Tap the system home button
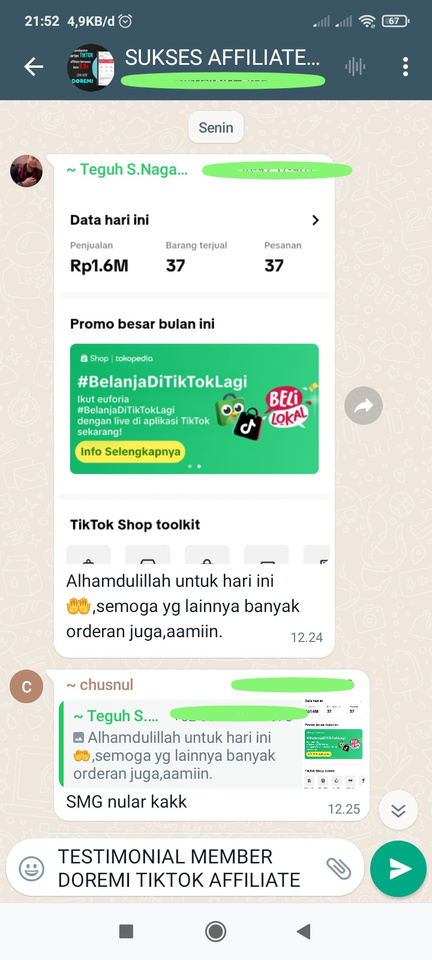The image size is (432, 960). tap(215, 932)
